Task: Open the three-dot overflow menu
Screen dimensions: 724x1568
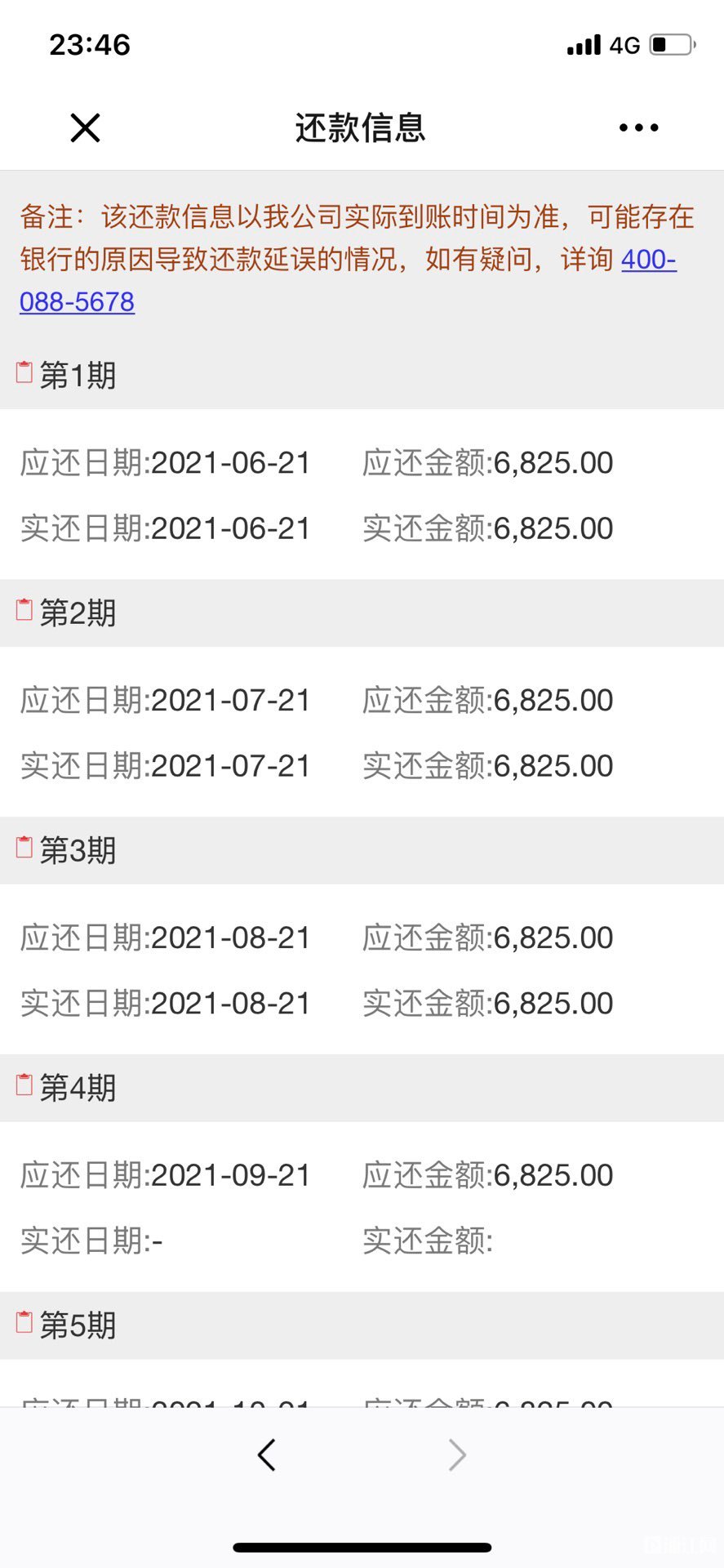Action: [638, 127]
